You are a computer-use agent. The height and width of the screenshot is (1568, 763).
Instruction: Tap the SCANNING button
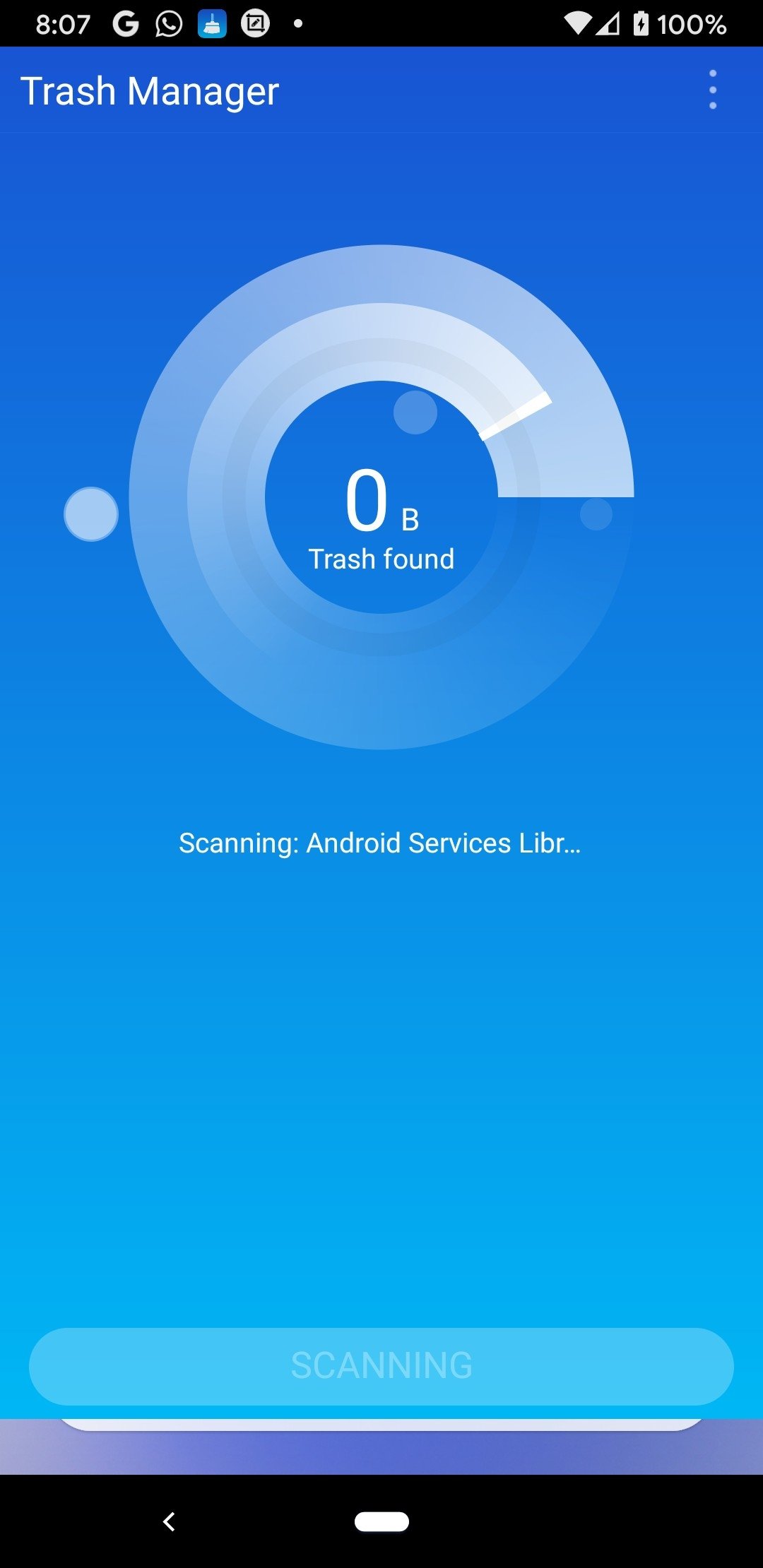tap(381, 1366)
